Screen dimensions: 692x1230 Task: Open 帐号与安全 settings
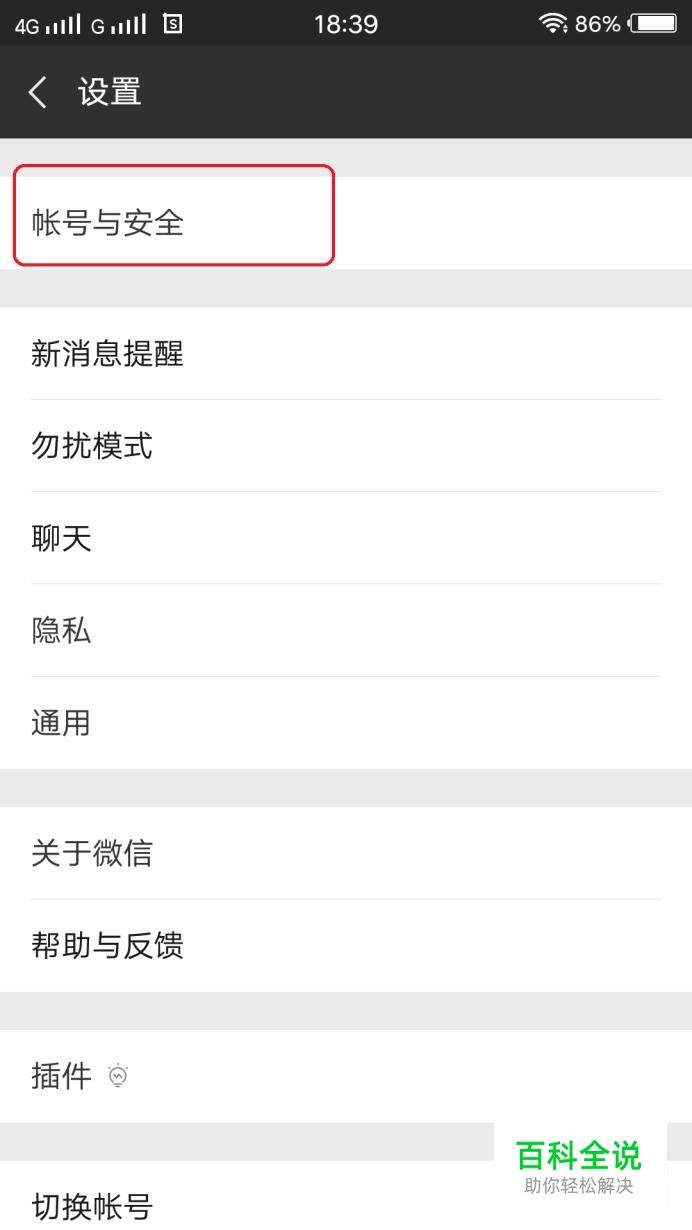tap(346, 223)
